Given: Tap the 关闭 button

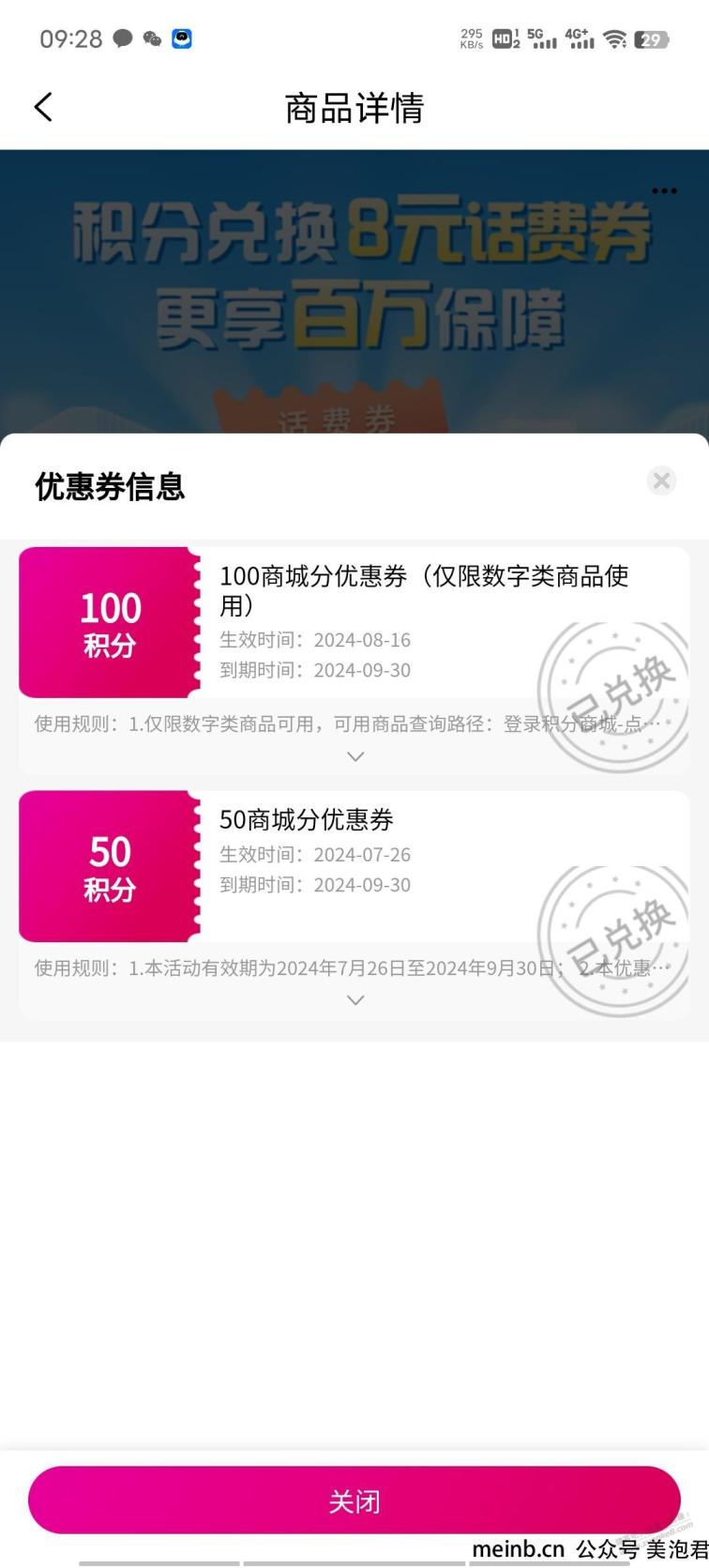Looking at the screenshot, I should point(354,1500).
